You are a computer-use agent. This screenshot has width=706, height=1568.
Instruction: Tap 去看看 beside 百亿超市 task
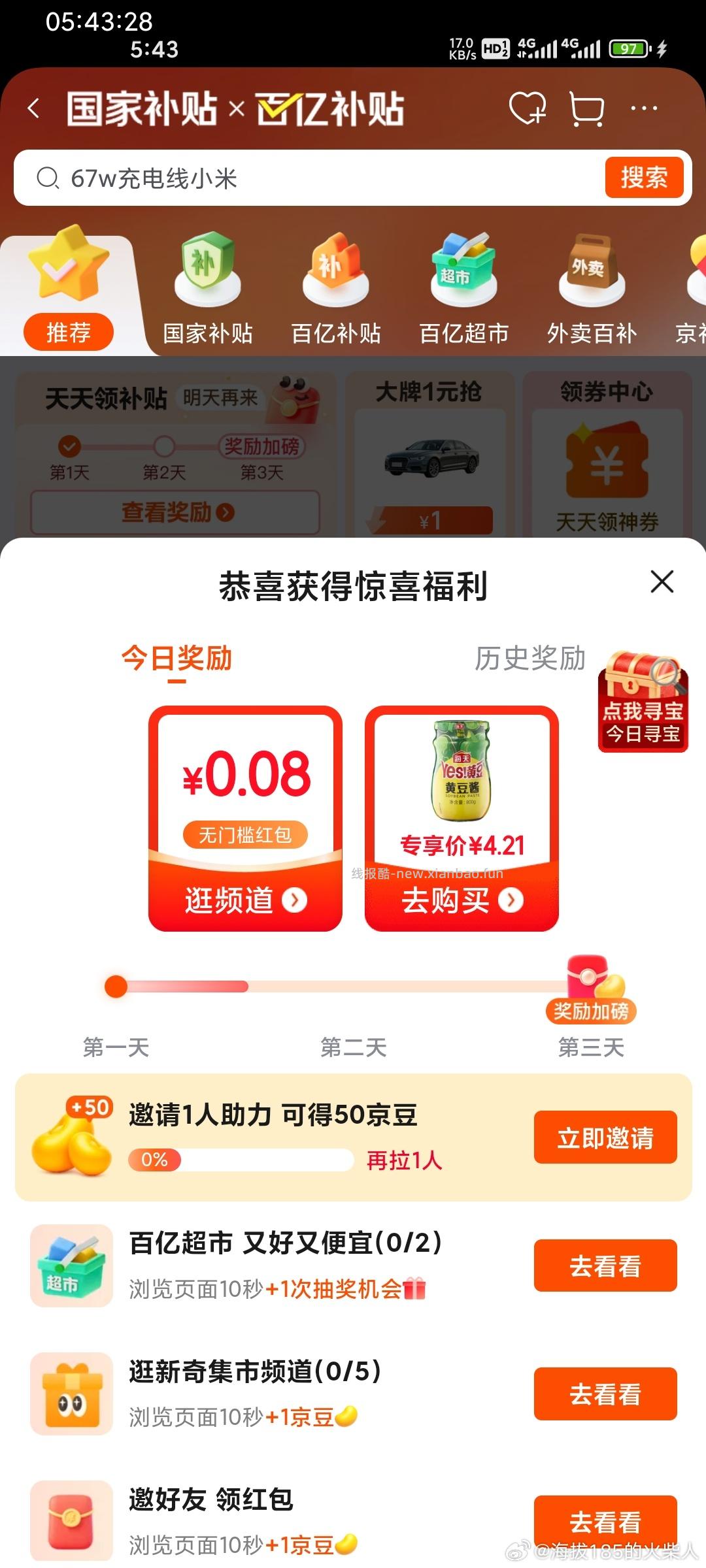click(605, 1266)
